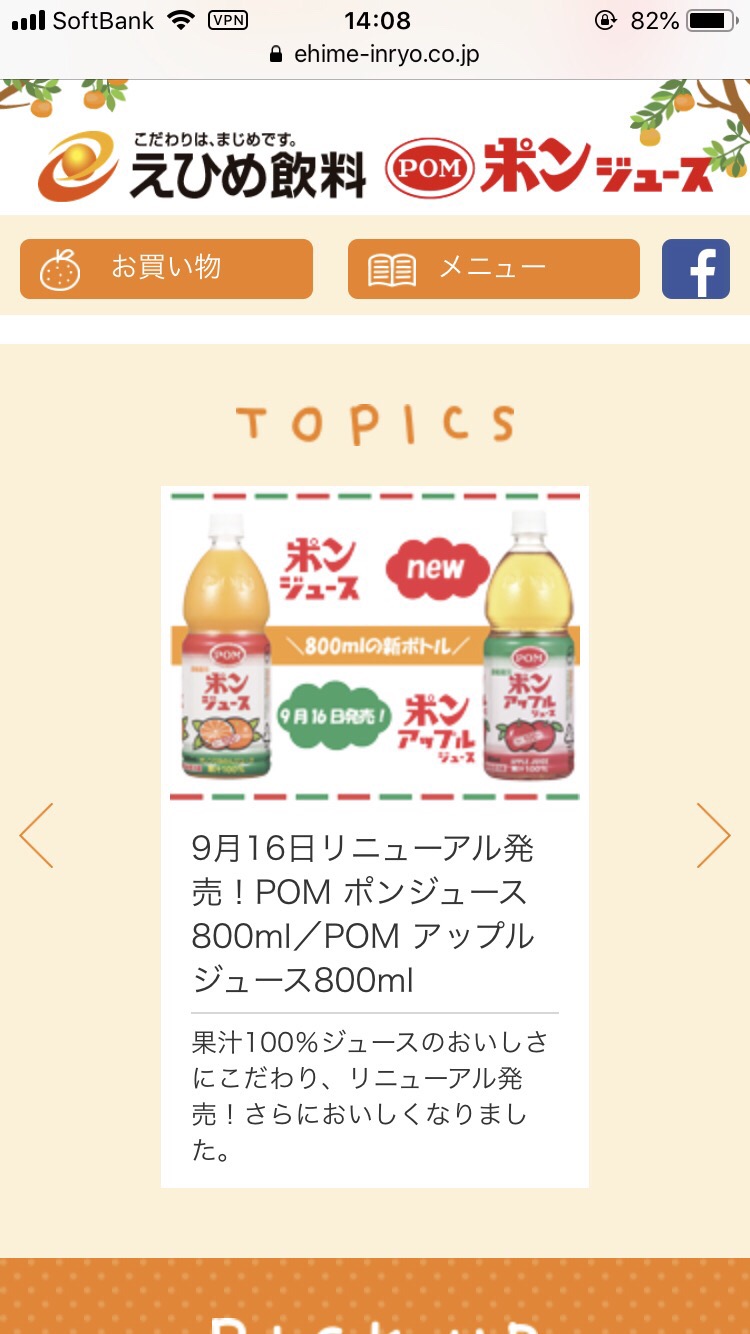Show the previous topic with left arrow

[x=37, y=835]
